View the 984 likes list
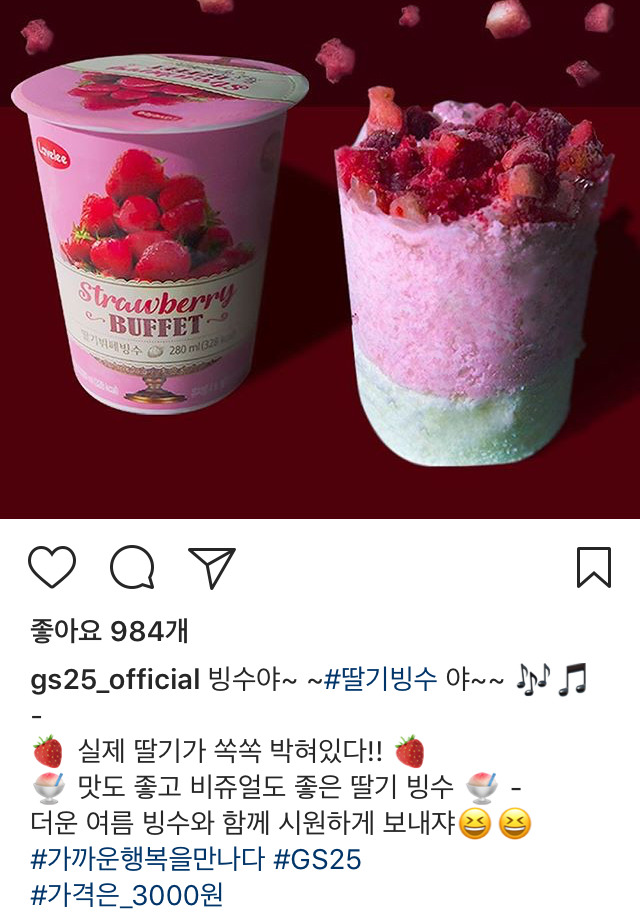The height and width of the screenshot is (913, 640). click(109, 631)
